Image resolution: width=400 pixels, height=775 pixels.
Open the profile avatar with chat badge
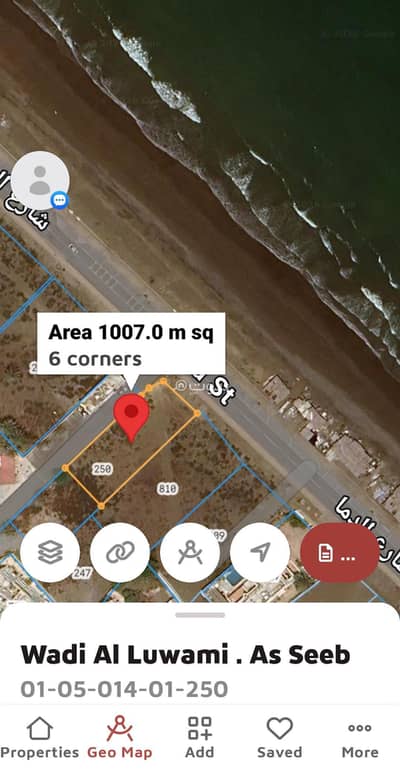pos(40,180)
